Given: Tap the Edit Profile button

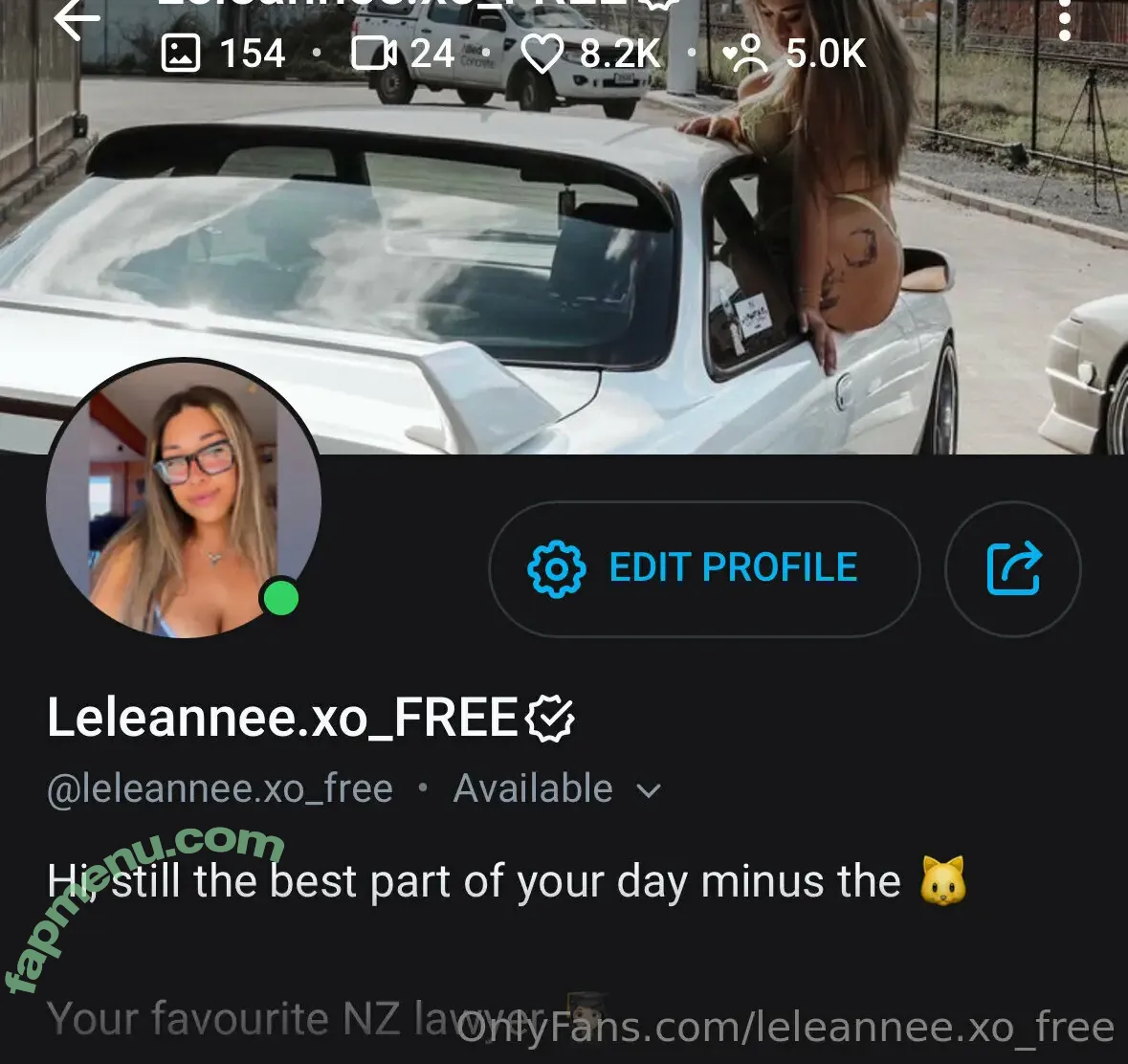Looking at the screenshot, I should pyautogui.click(x=704, y=568).
